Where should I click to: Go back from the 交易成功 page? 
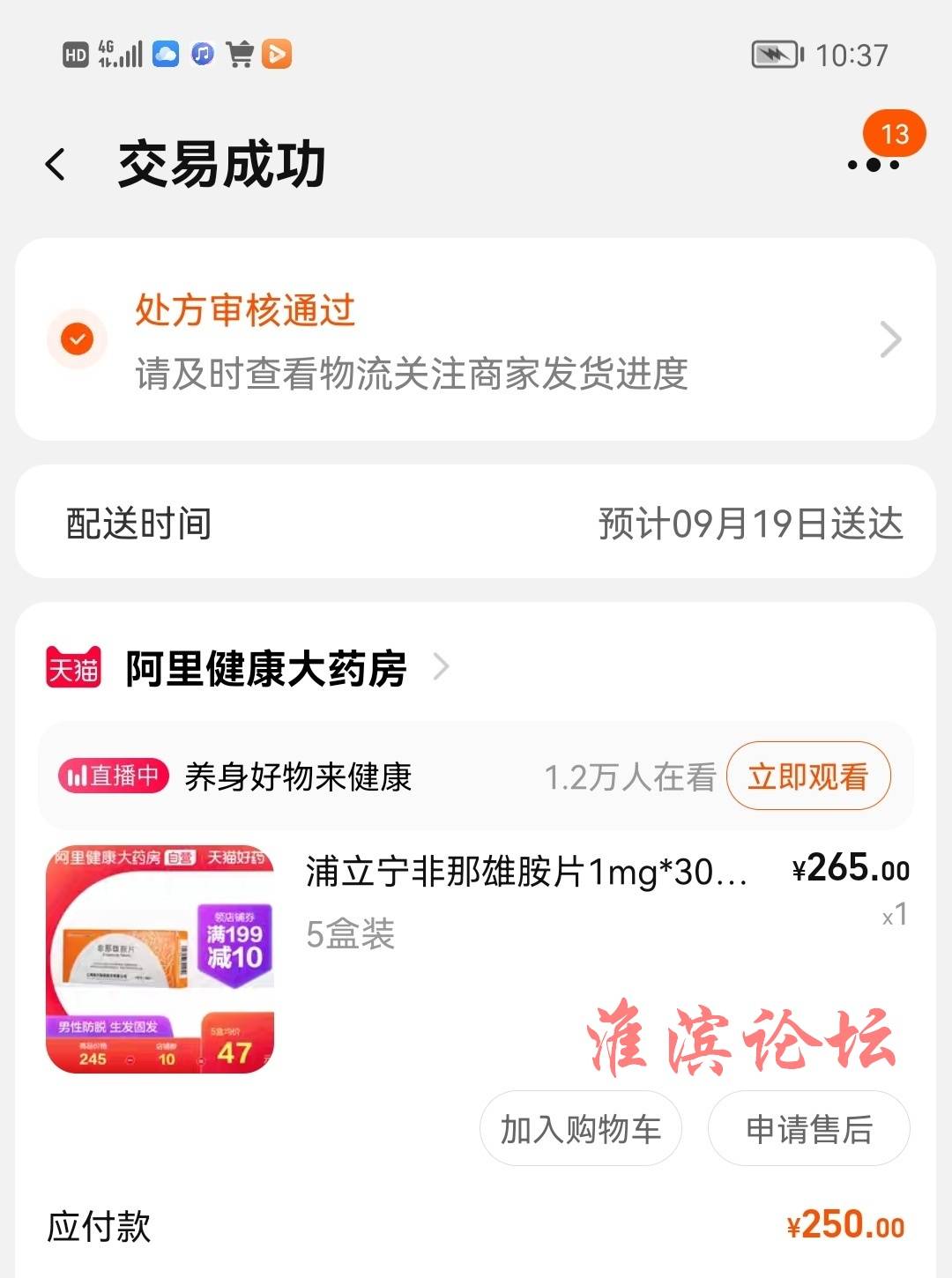click(x=56, y=165)
